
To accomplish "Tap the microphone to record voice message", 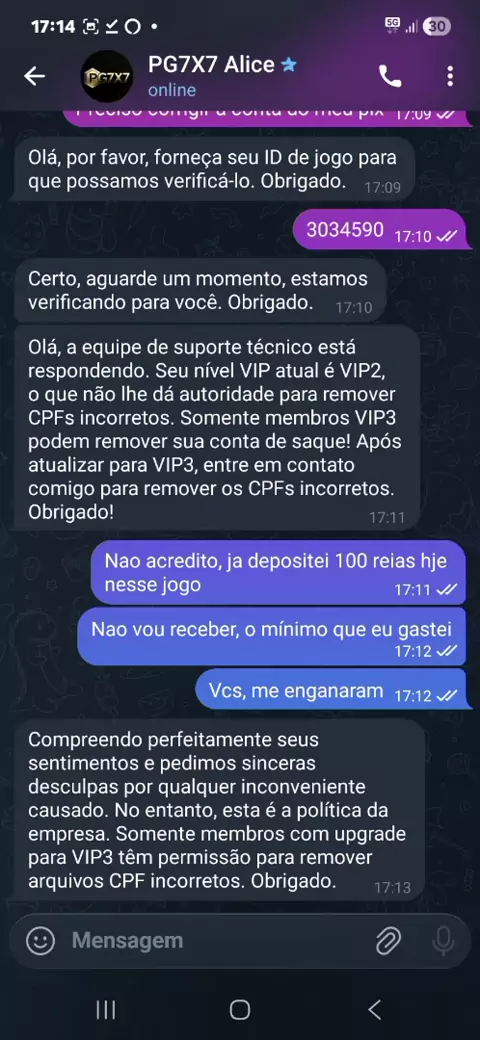I will pyautogui.click(x=443, y=940).
